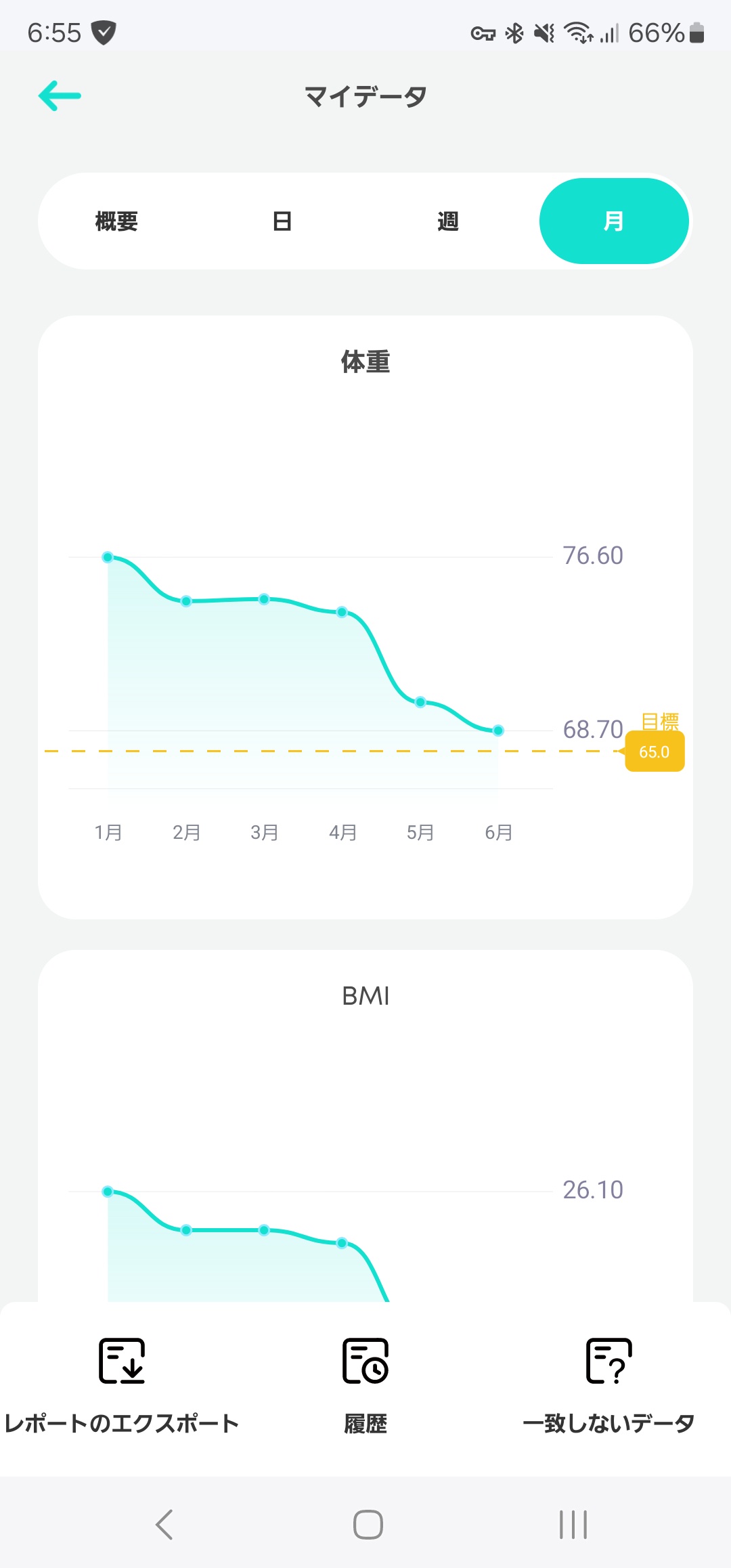This screenshot has height=1568, width=731.
Task: Select the 月 tab
Action: click(613, 221)
